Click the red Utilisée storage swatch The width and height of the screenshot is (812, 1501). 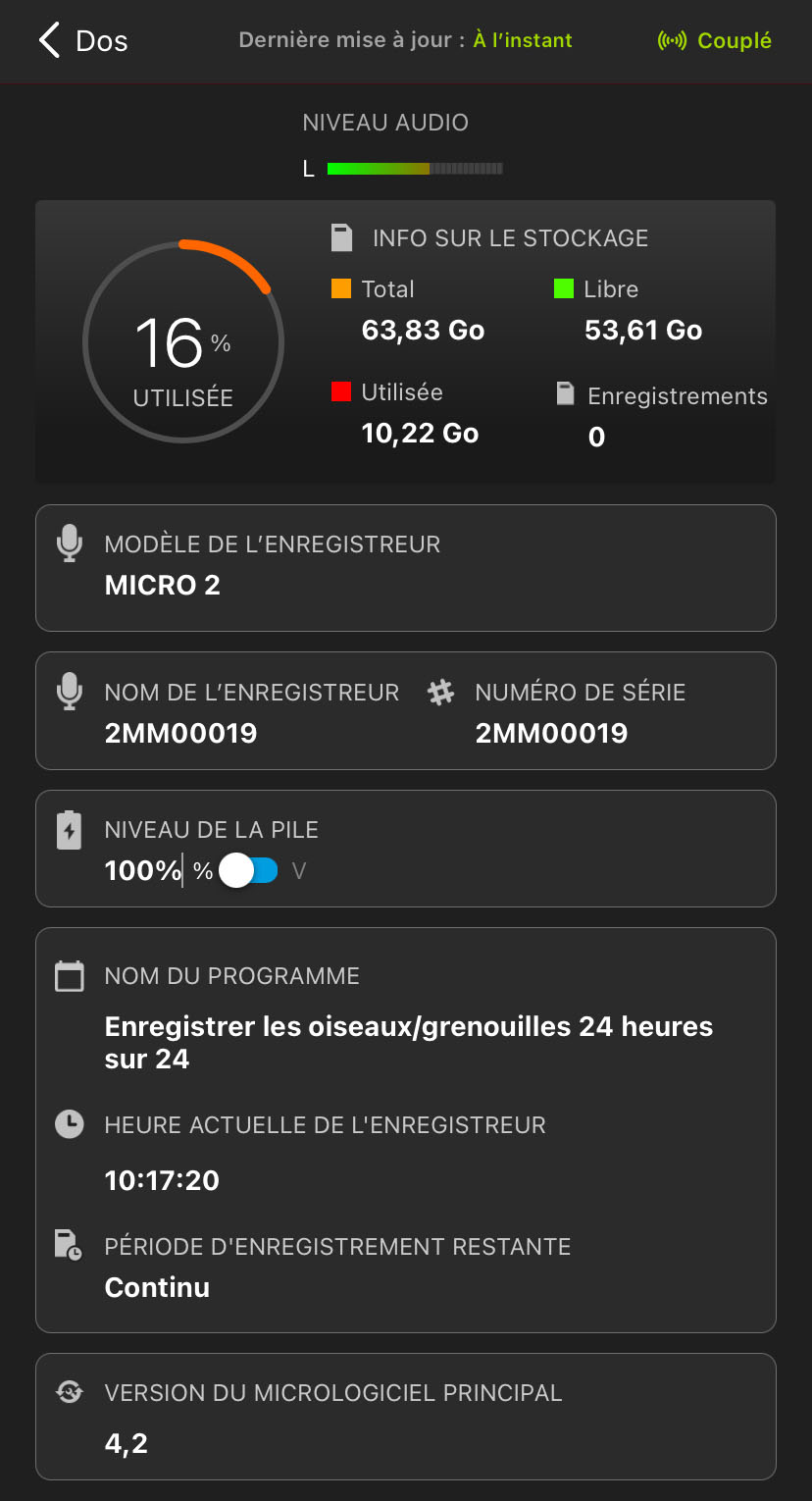[338, 391]
